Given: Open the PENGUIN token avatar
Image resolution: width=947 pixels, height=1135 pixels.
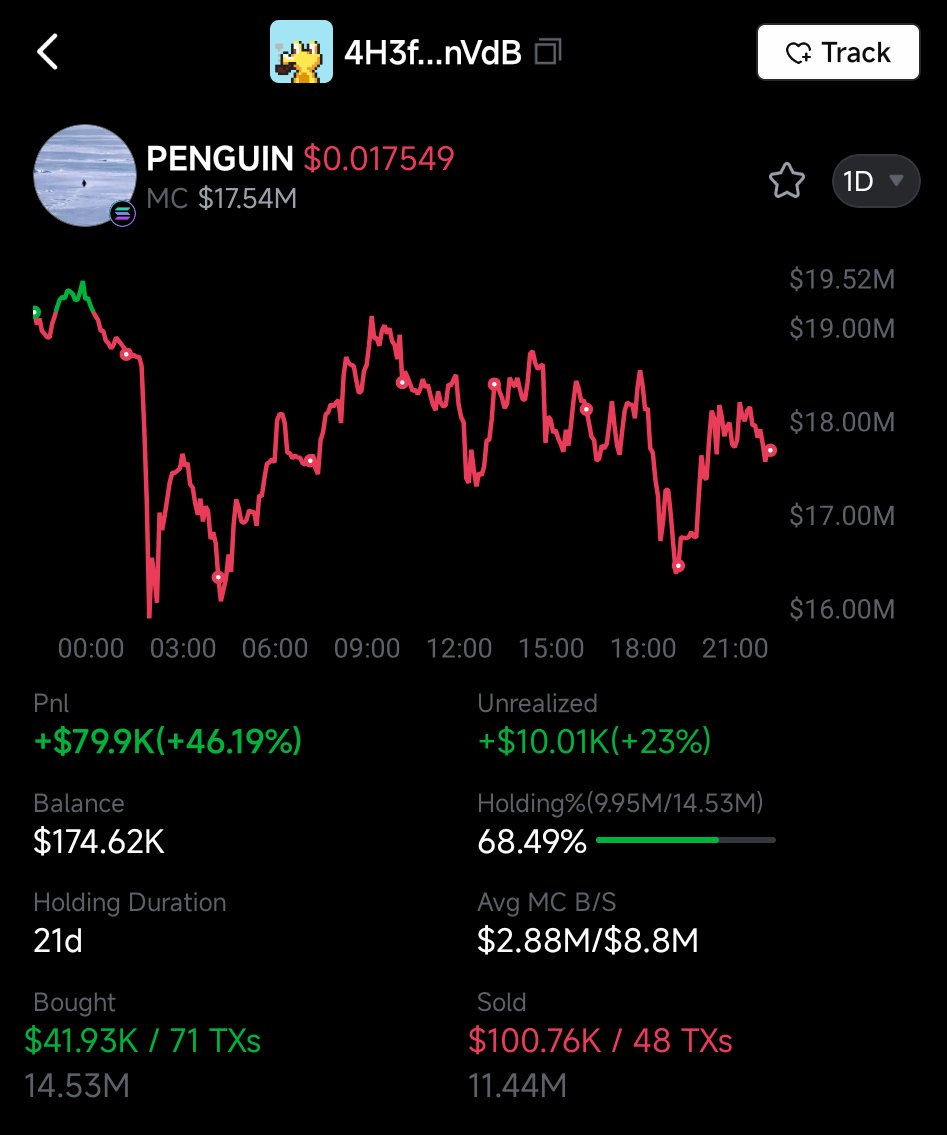Looking at the screenshot, I should (x=85, y=175).
